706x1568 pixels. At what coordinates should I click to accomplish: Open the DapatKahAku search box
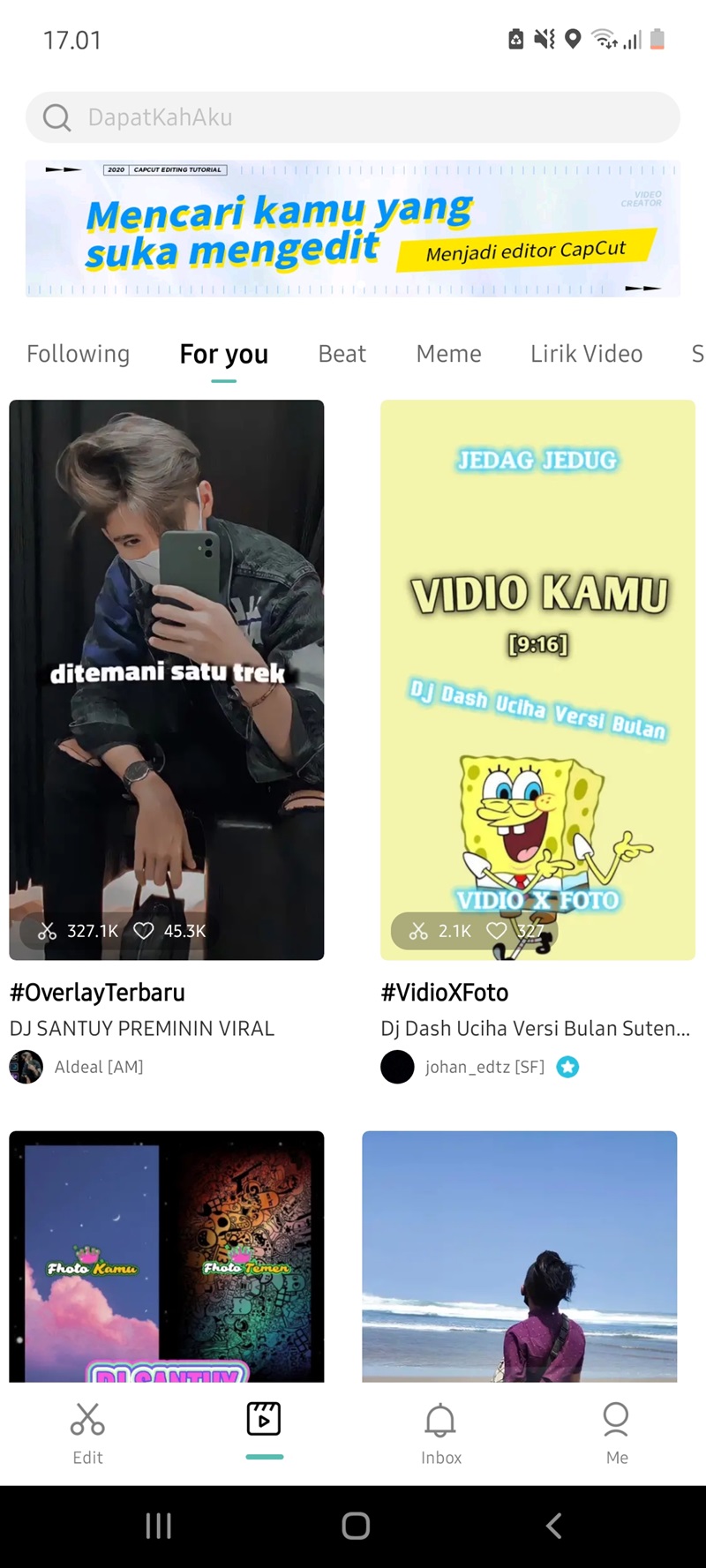click(x=353, y=117)
